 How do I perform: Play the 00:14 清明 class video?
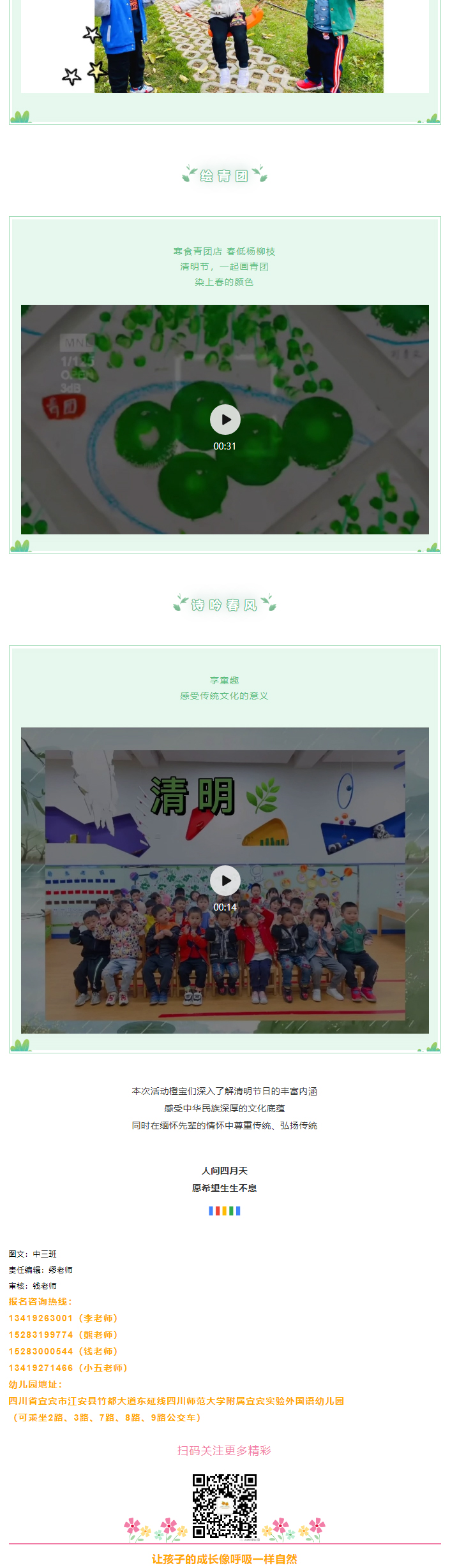(x=225, y=881)
